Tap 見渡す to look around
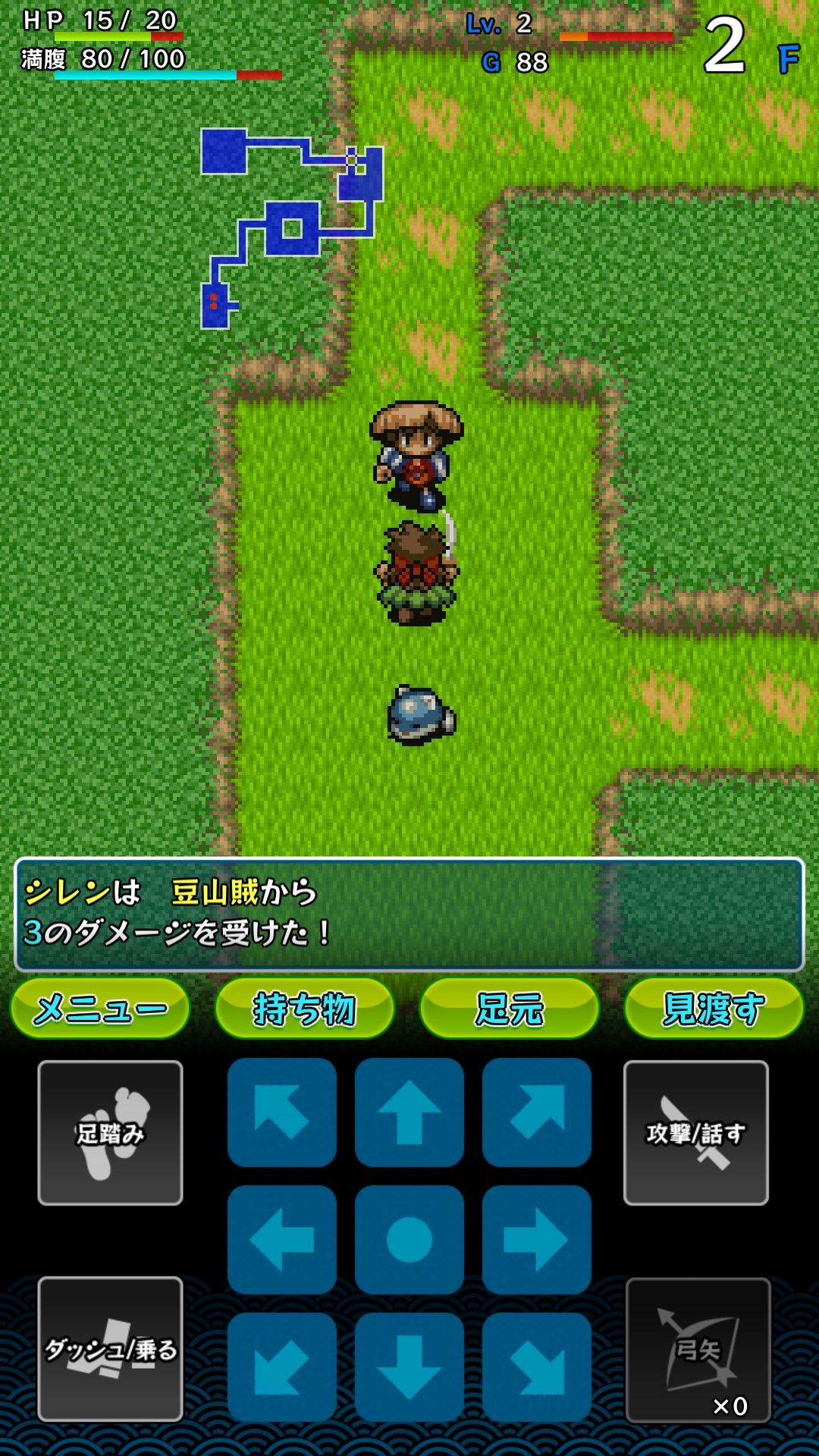 [714, 1009]
